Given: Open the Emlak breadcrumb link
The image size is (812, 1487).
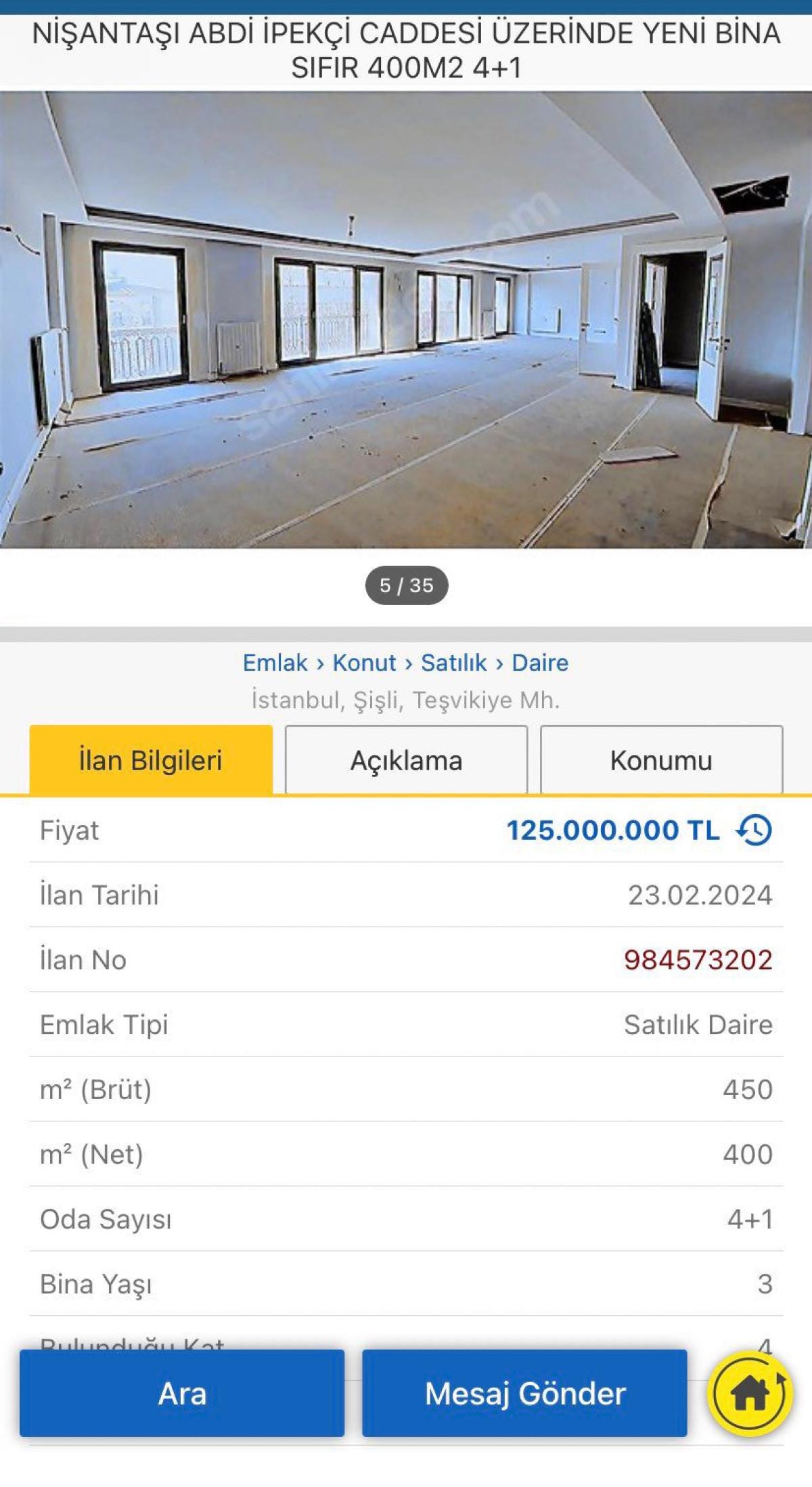Looking at the screenshot, I should coord(275,663).
